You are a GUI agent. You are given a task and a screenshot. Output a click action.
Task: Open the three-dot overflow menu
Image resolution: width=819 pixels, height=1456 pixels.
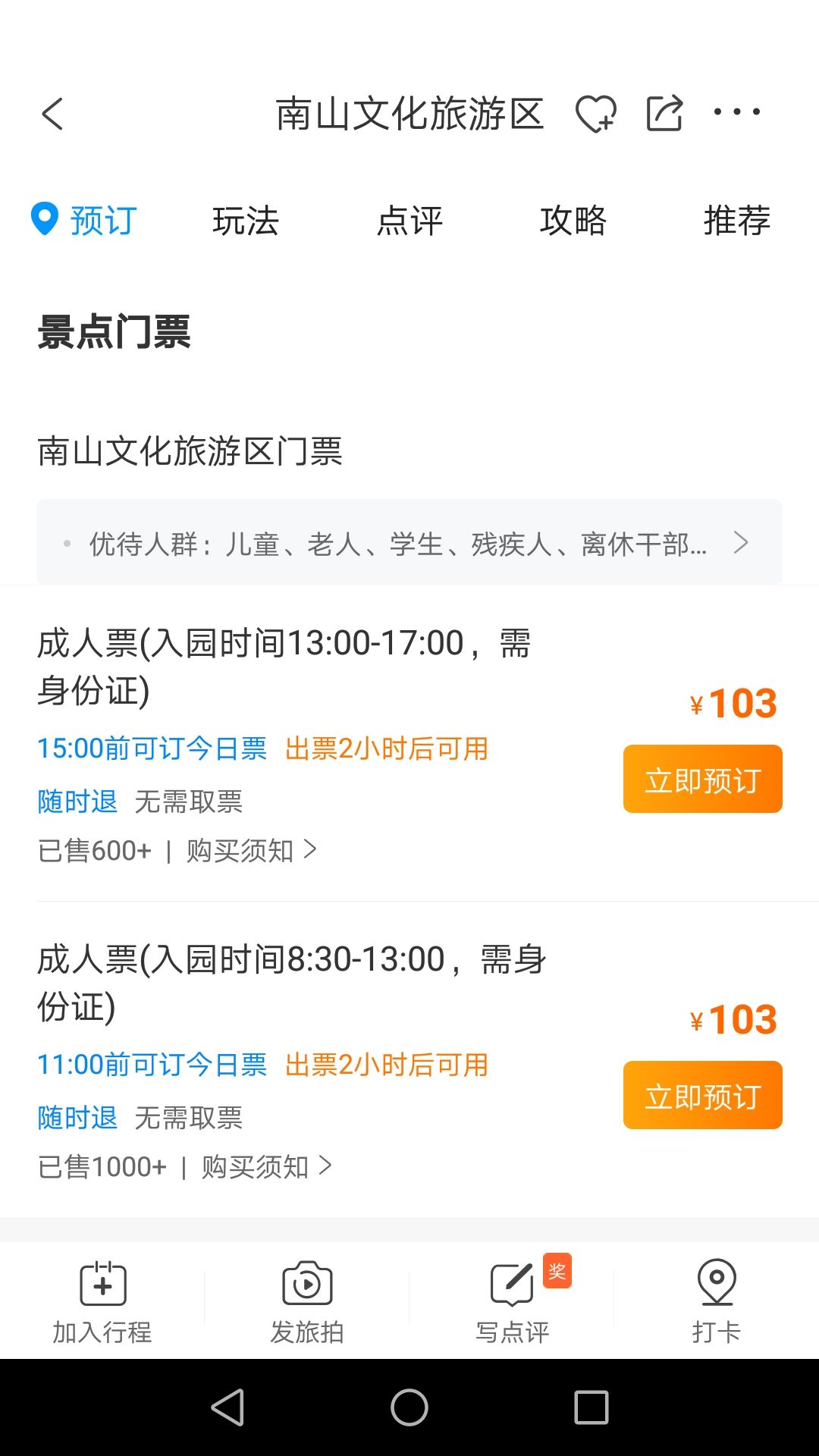tap(736, 112)
